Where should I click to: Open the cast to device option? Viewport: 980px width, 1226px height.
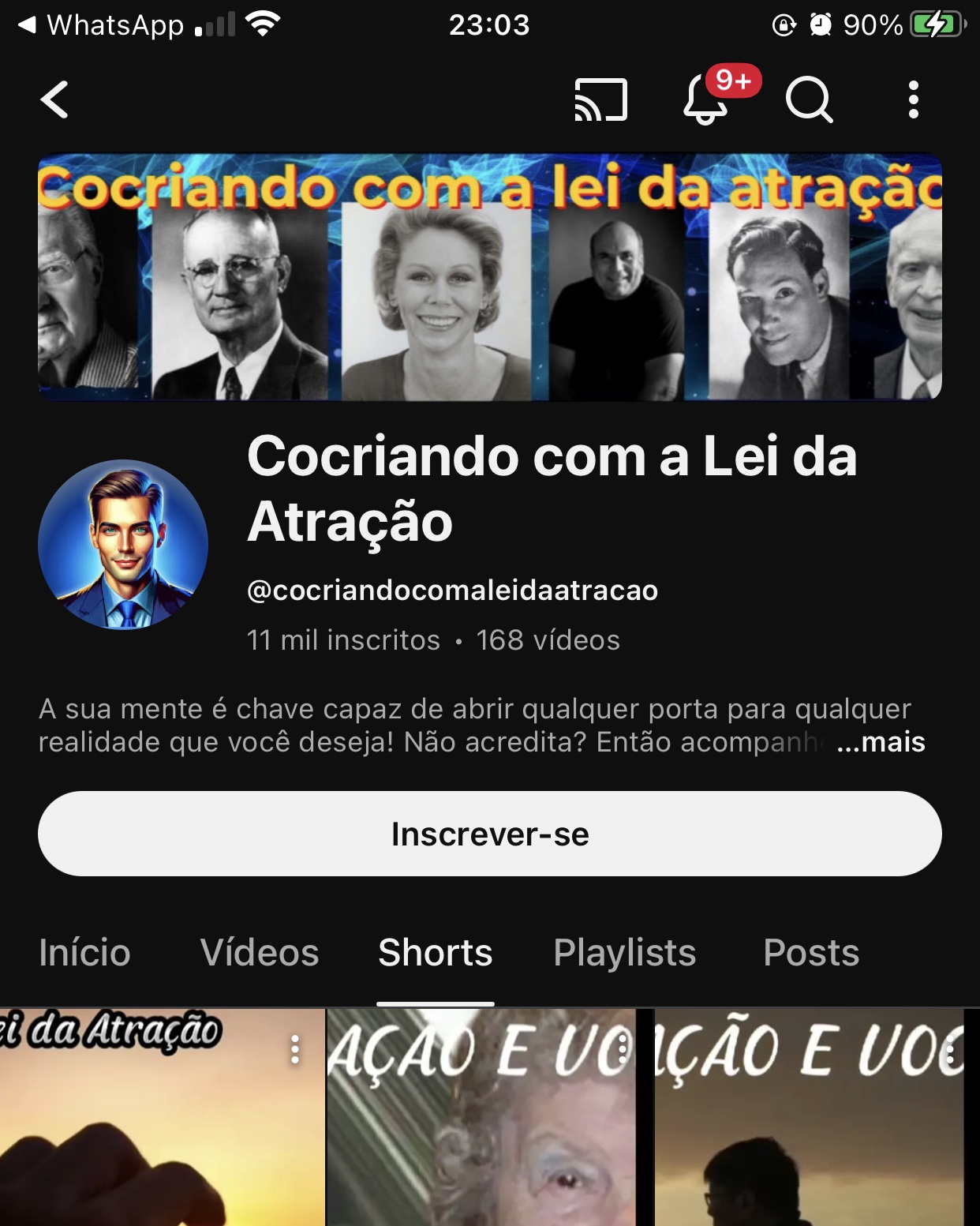[x=600, y=100]
